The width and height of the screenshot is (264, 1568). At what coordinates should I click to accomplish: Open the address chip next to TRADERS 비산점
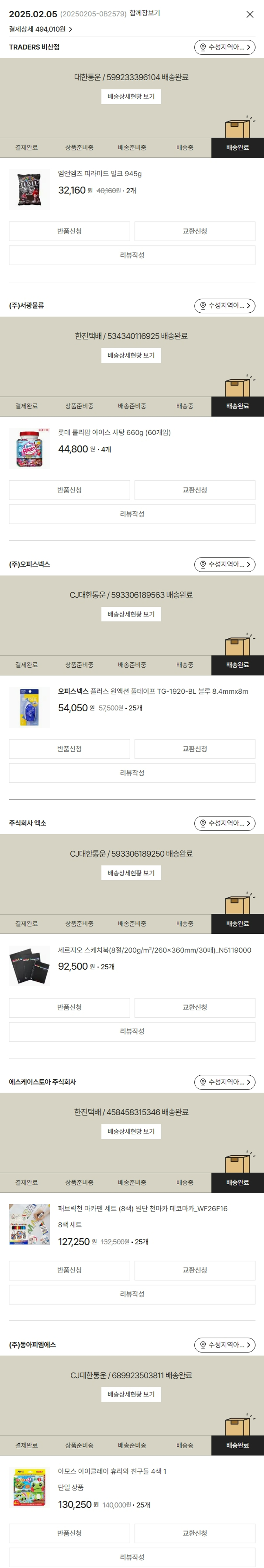pyautogui.click(x=225, y=47)
